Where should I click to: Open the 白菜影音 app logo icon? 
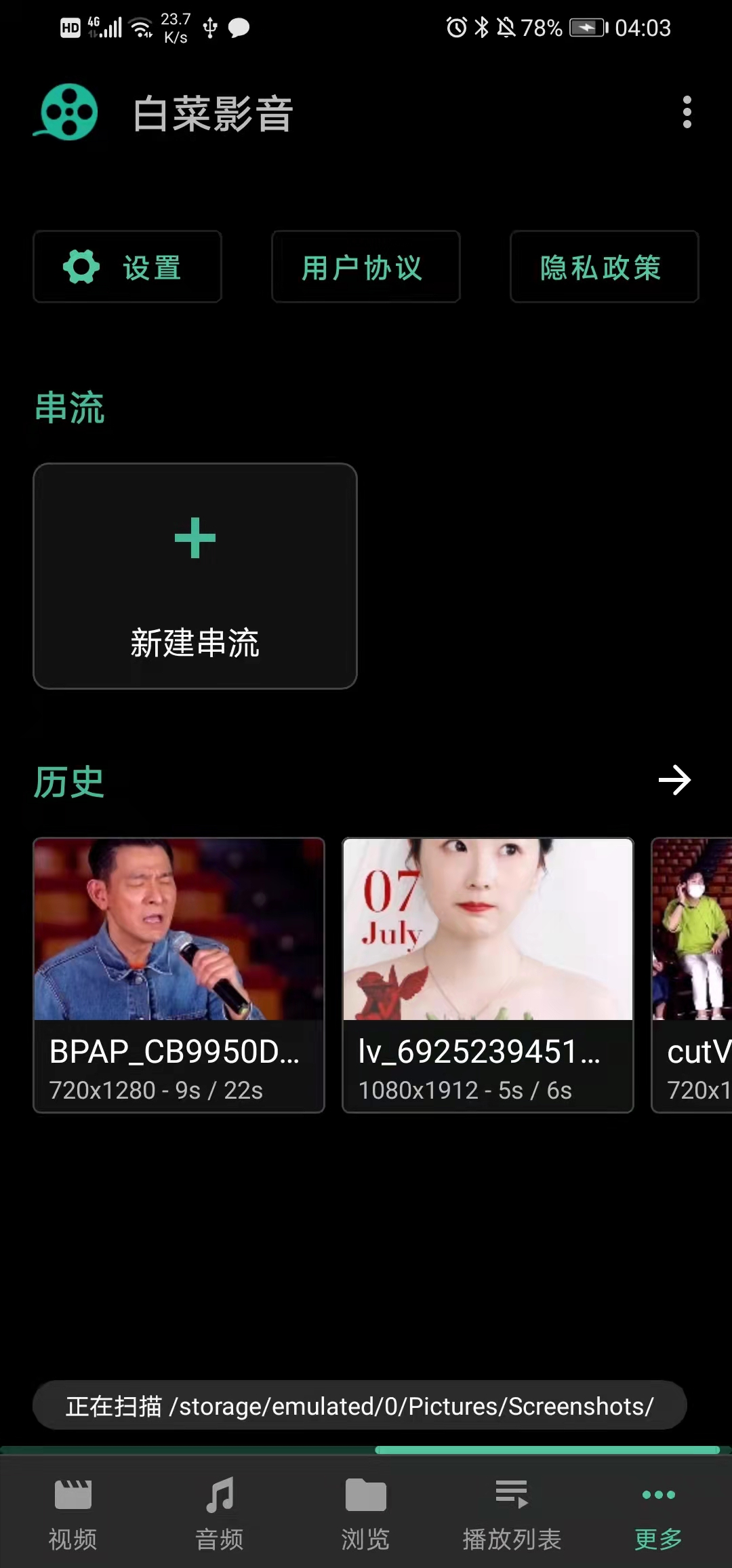(67, 113)
